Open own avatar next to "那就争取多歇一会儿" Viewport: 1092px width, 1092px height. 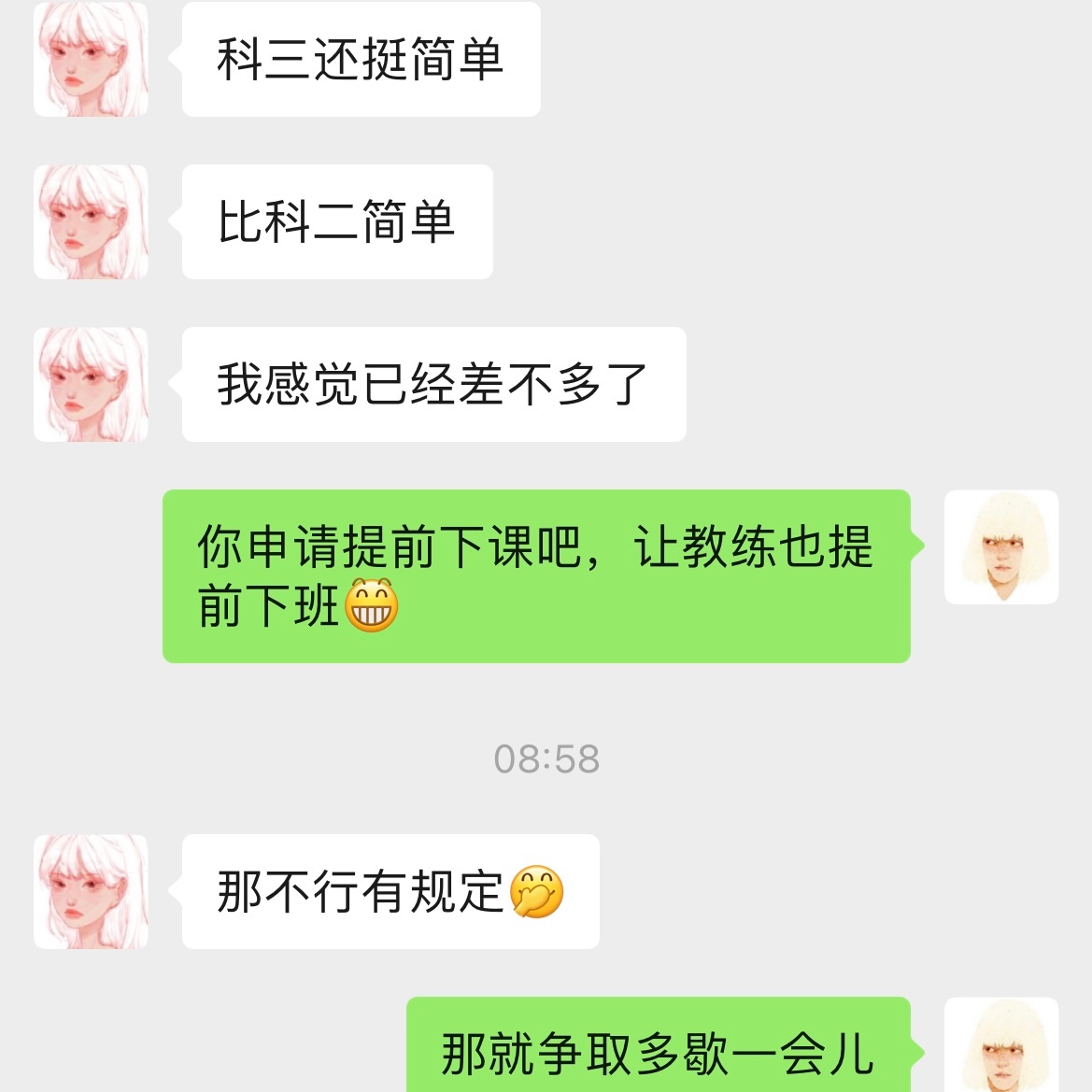pyautogui.click(x=1000, y=1046)
